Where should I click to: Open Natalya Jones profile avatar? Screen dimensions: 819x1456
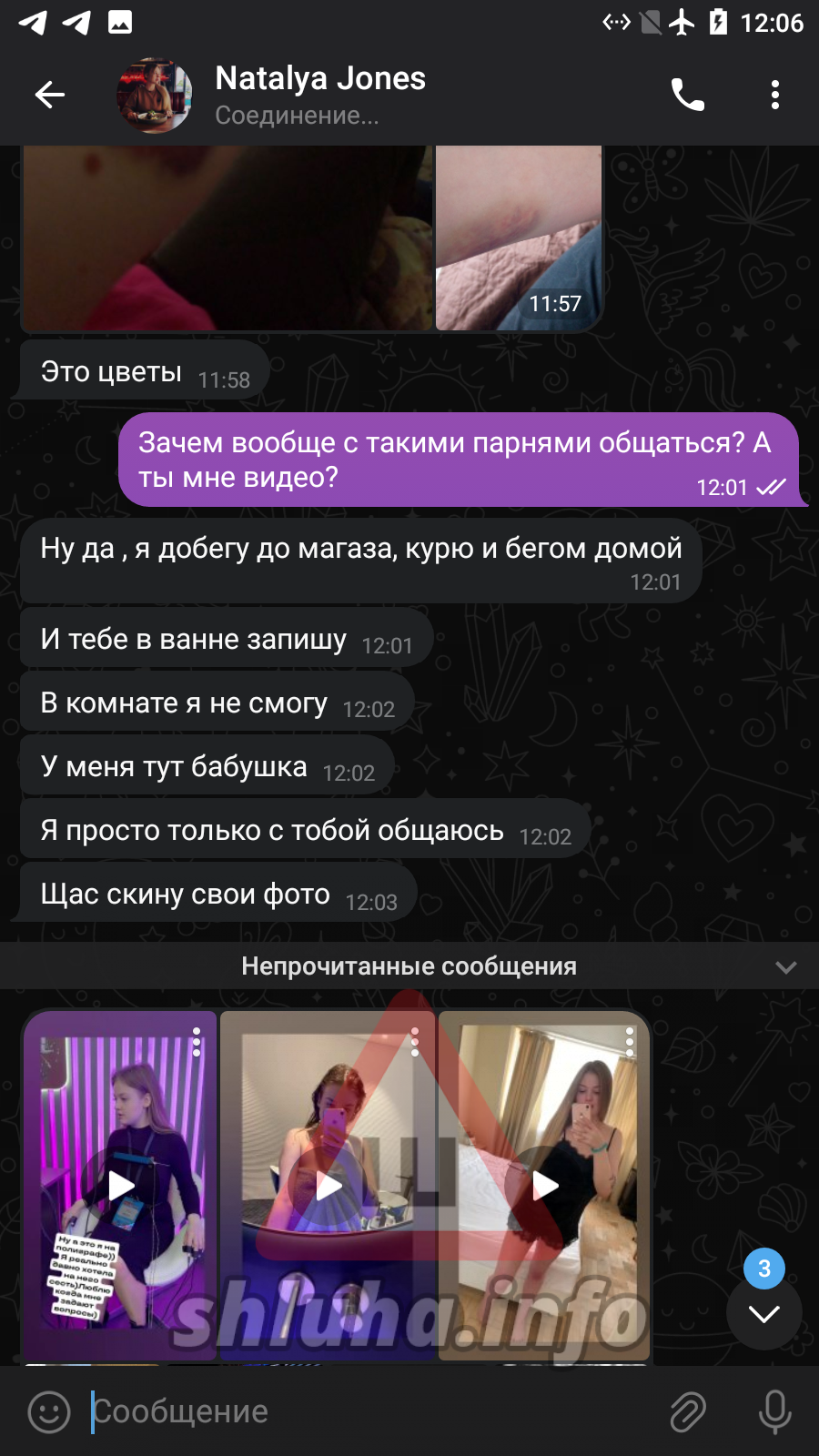coord(154,96)
